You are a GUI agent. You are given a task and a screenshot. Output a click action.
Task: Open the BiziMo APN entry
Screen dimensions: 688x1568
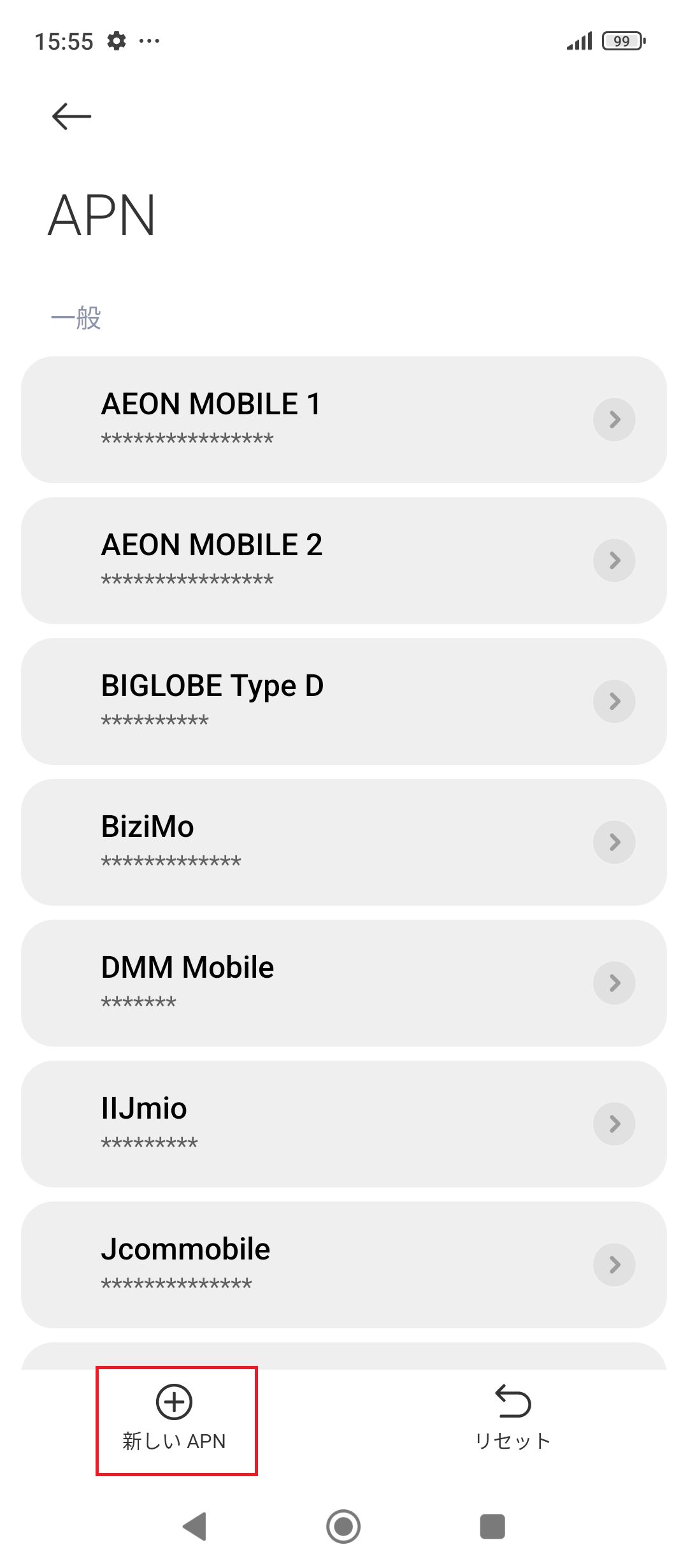344,842
